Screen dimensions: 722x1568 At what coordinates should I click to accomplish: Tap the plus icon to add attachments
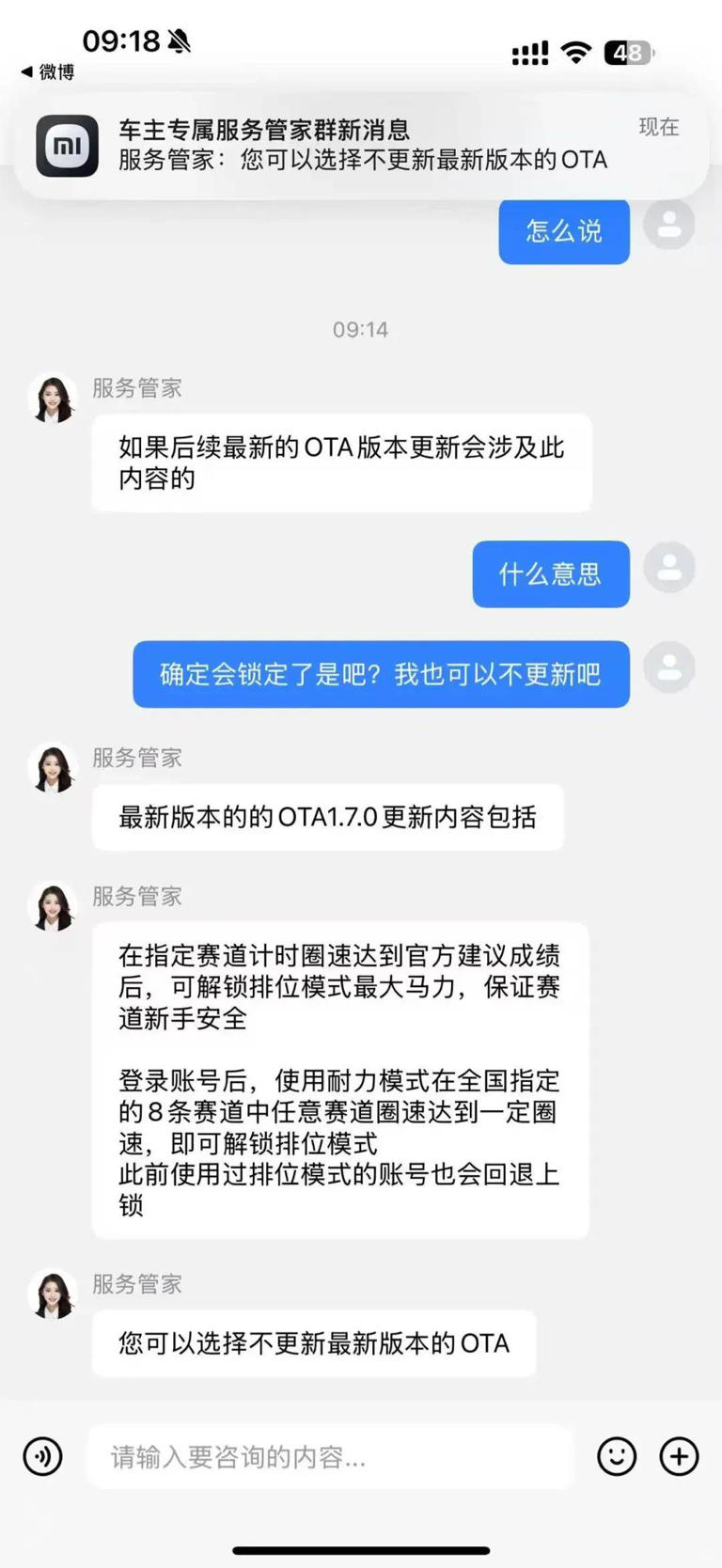pos(678,1457)
